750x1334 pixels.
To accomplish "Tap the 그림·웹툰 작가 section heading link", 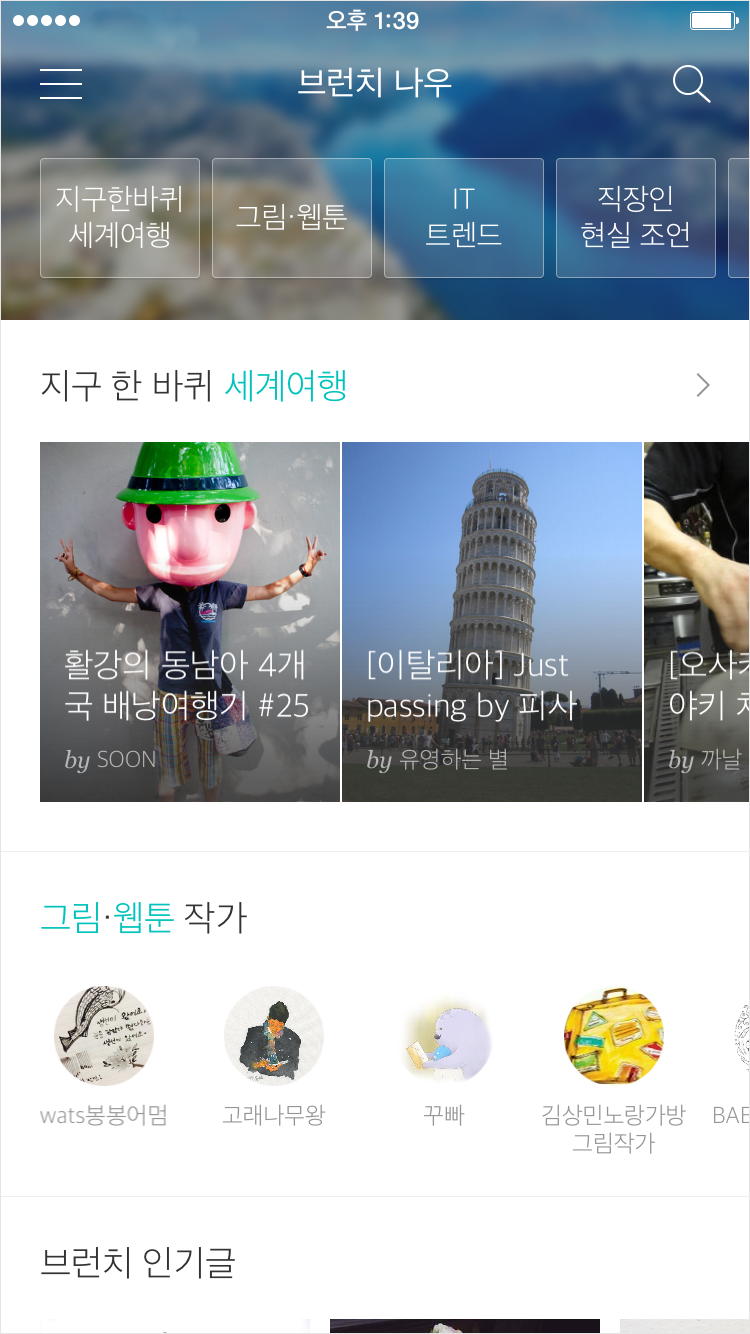I will [145, 917].
